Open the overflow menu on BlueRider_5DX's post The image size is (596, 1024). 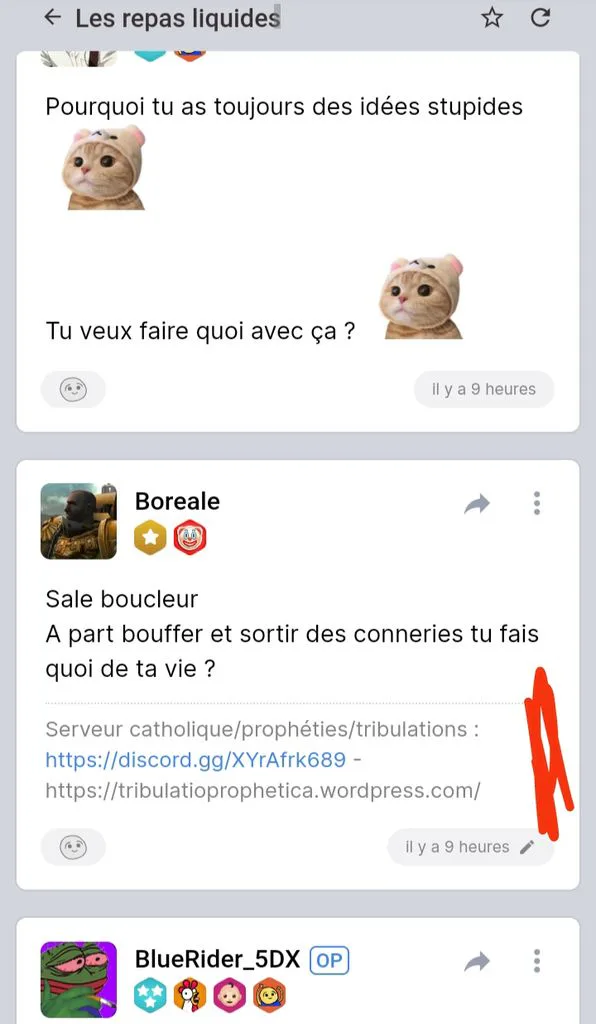pyautogui.click(x=537, y=961)
